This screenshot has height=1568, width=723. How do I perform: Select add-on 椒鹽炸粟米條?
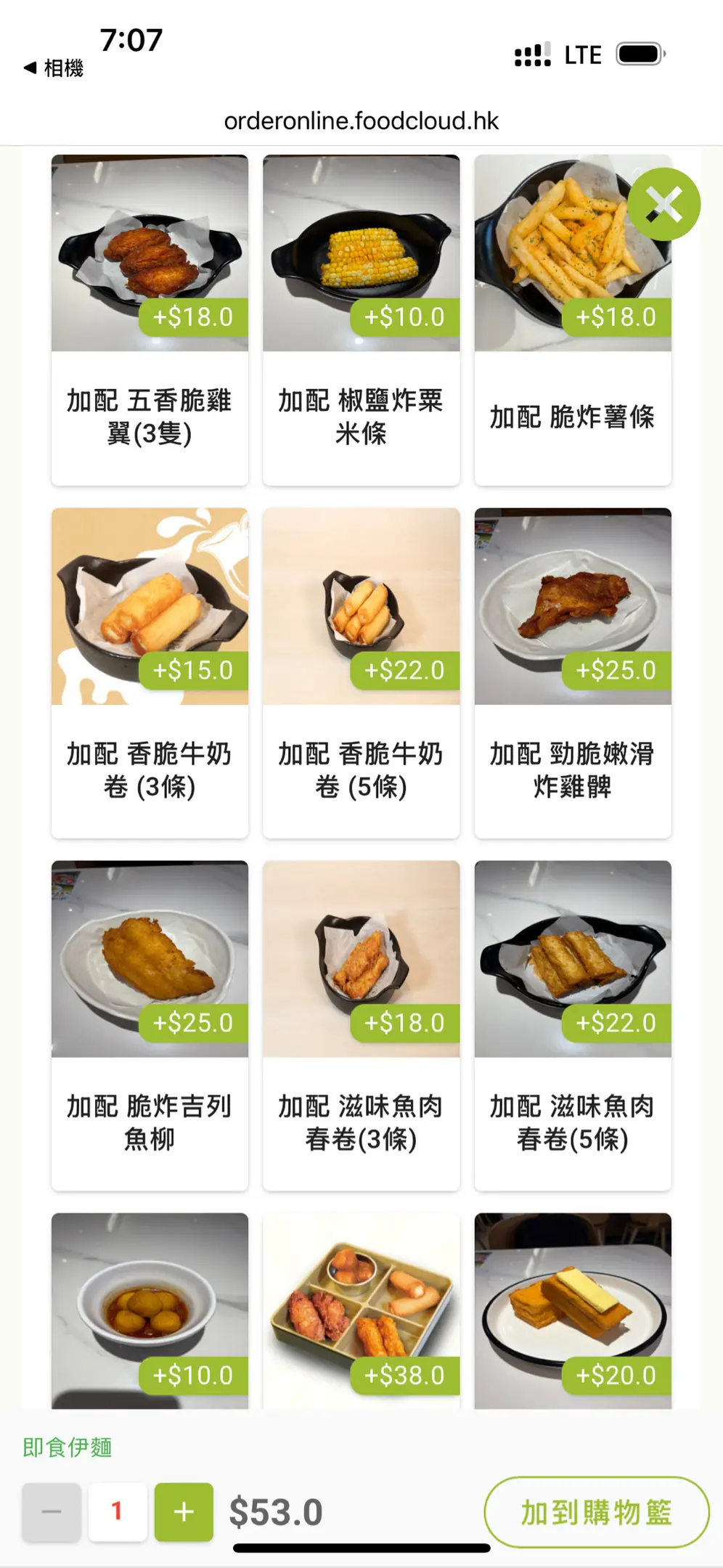(361, 319)
